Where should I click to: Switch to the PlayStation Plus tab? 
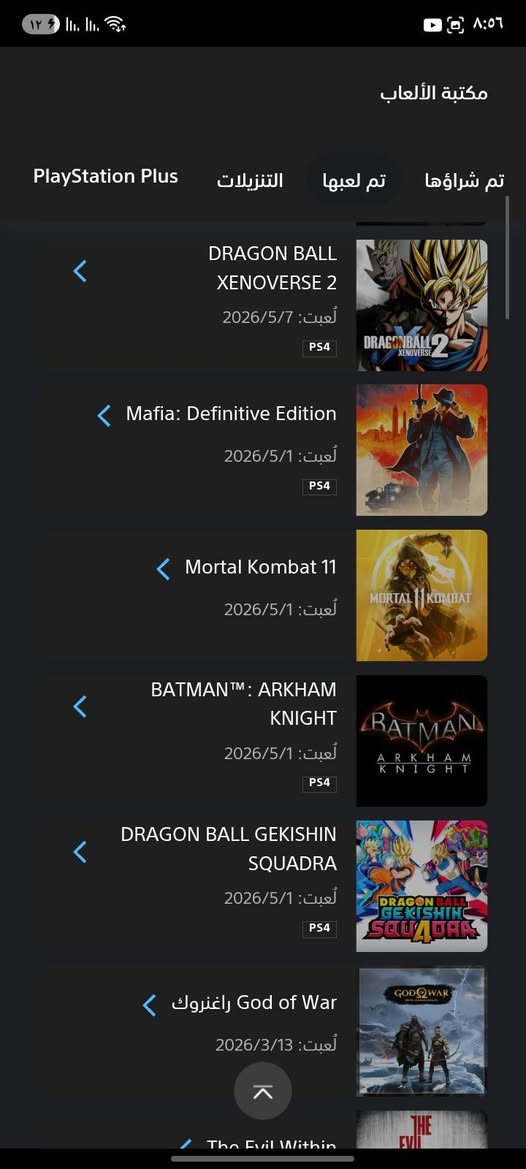point(106,177)
